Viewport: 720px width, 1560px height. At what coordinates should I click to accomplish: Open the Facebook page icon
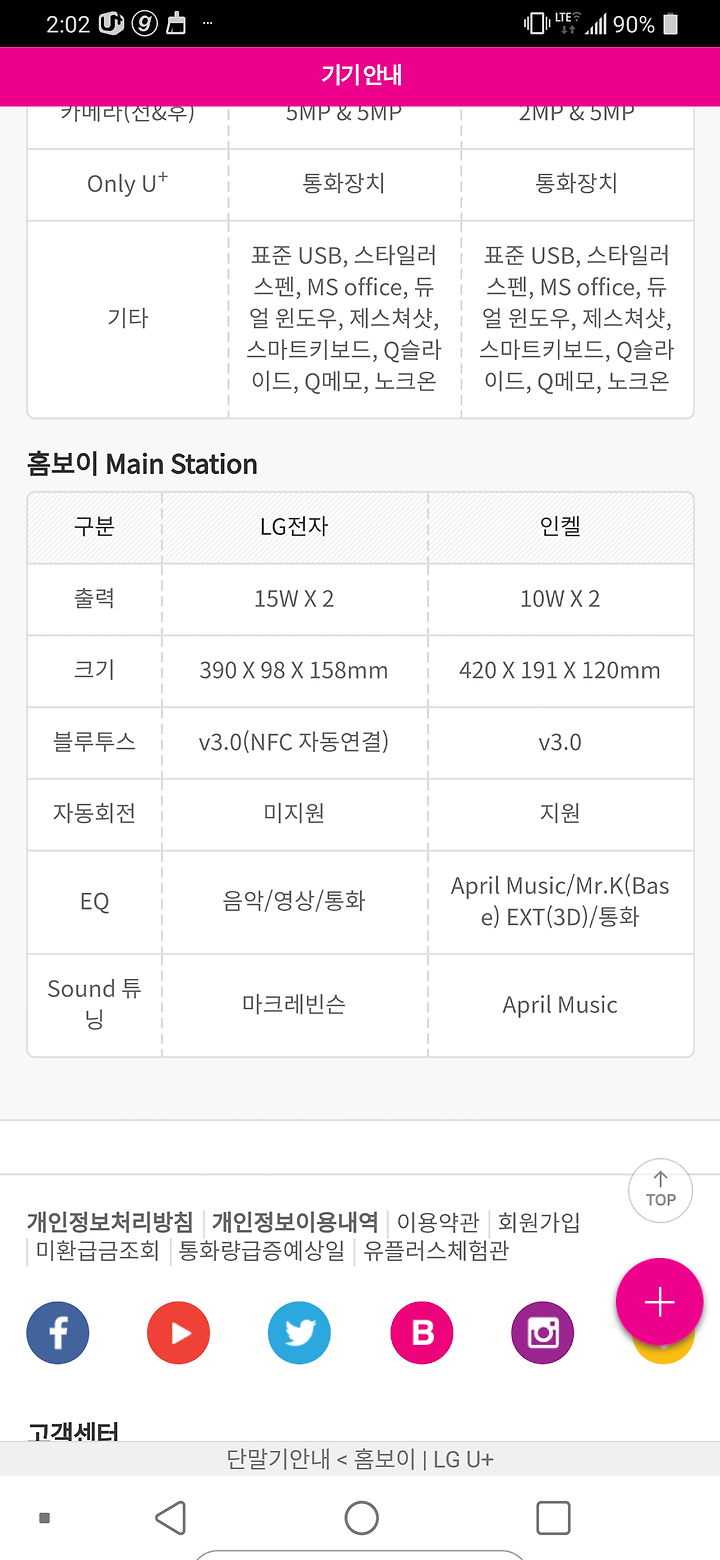coord(58,1333)
